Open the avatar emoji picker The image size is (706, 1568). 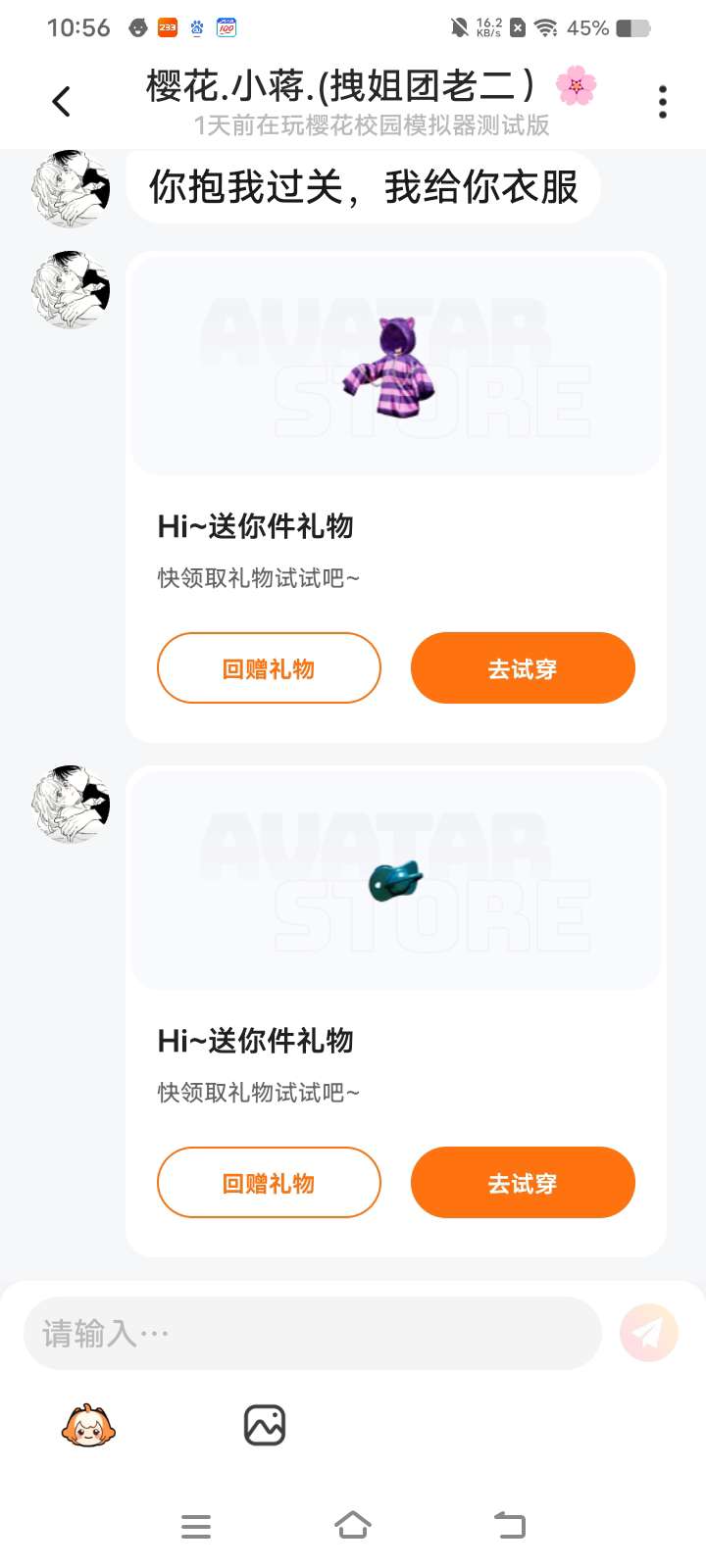[88, 1426]
